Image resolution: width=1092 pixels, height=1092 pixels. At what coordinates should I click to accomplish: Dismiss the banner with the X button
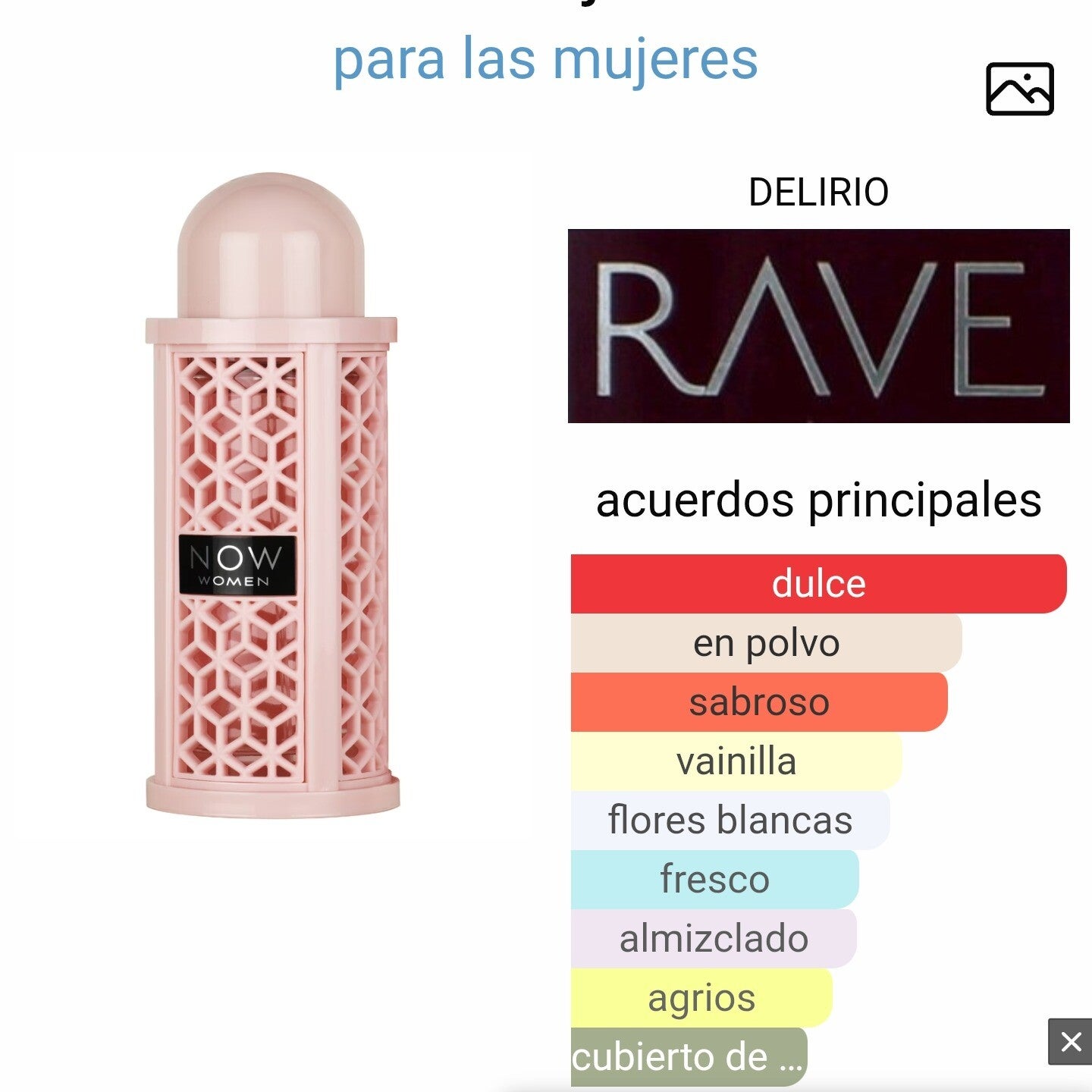(x=1070, y=1042)
